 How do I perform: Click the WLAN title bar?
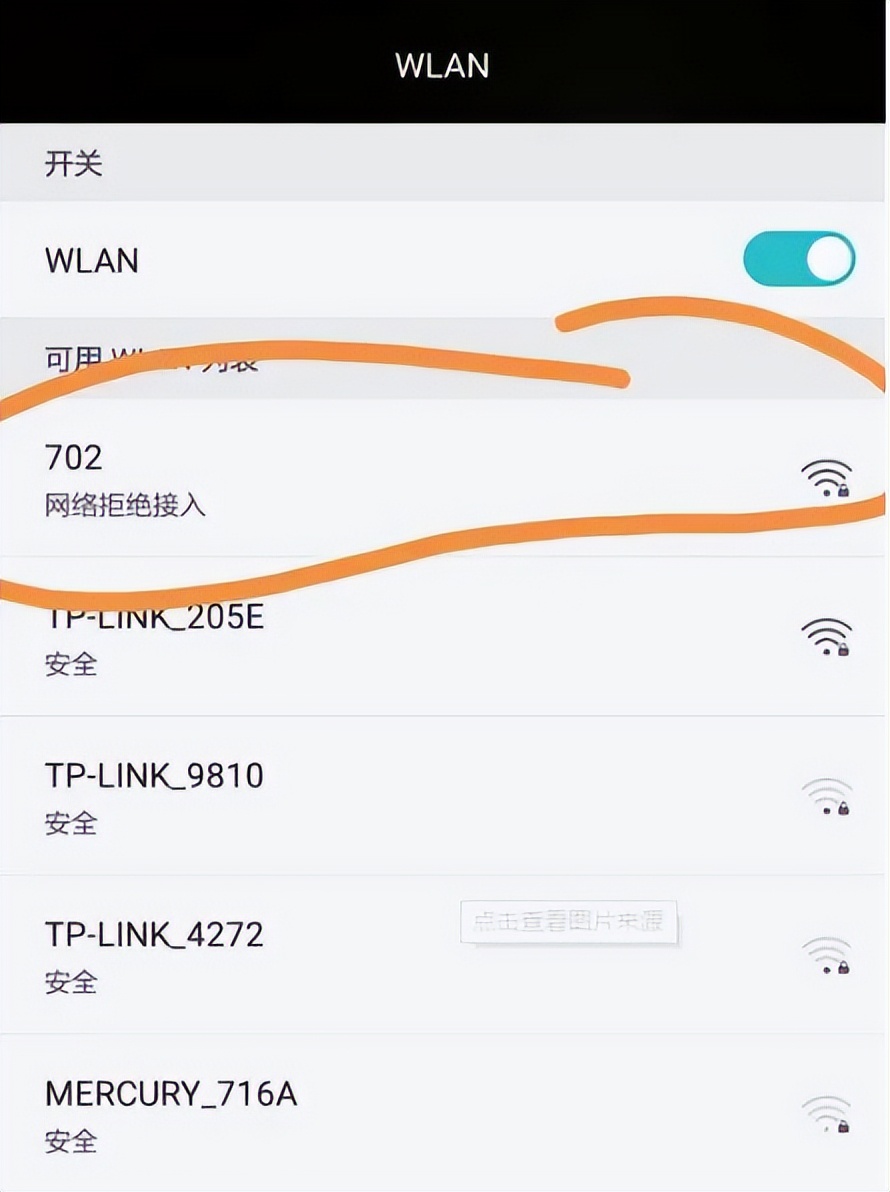click(x=444, y=66)
